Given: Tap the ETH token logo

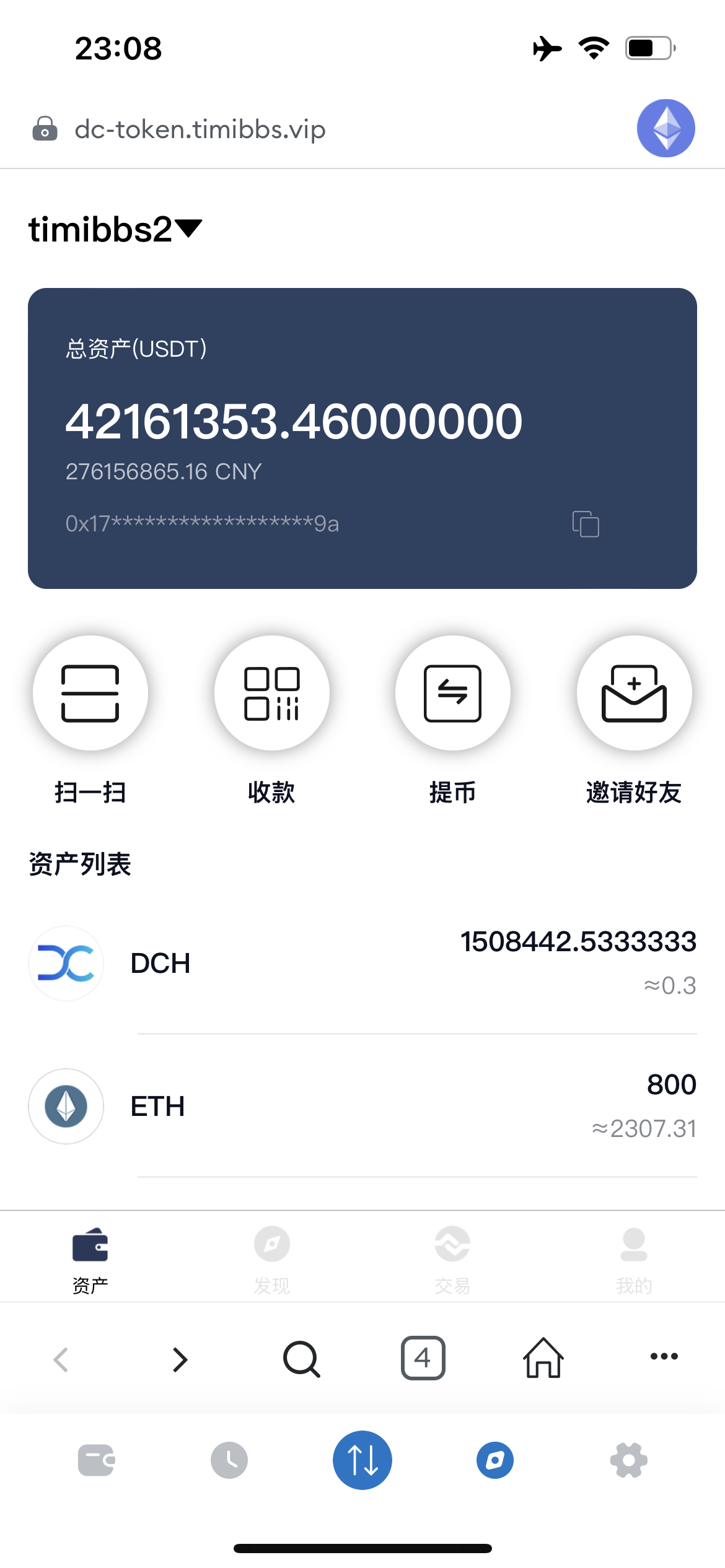Looking at the screenshot, I should pos(65,1107).
